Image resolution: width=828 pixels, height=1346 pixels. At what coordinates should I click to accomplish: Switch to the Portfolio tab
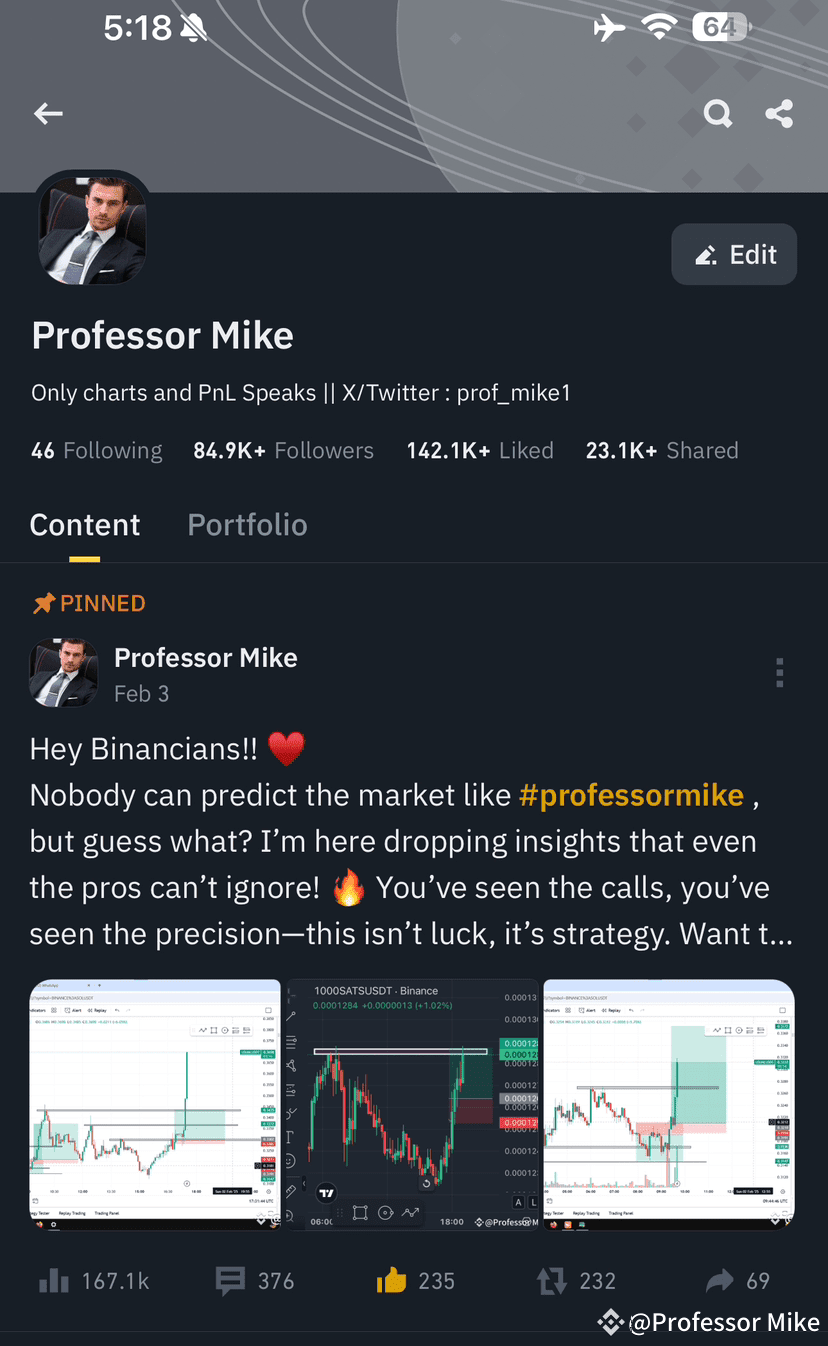coord(247,524)
